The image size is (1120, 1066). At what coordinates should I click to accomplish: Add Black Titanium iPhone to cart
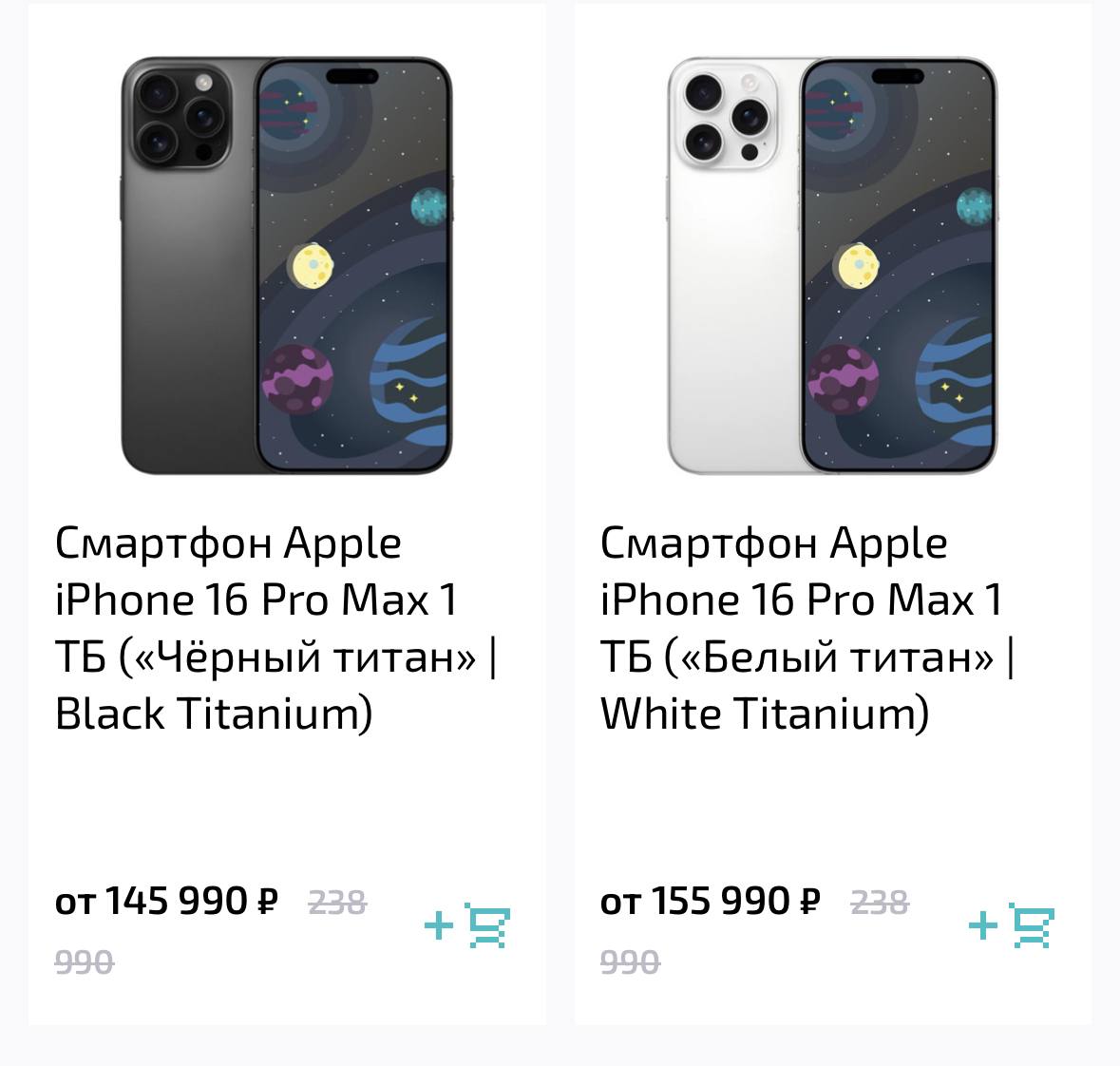468,925
